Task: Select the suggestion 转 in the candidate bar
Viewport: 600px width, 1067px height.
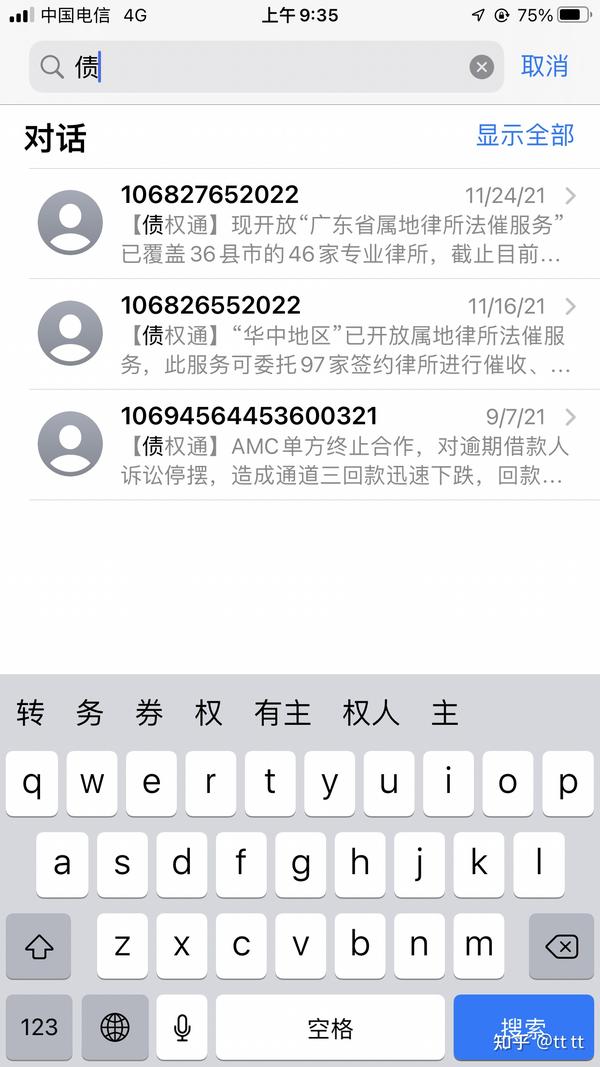Action: tap(30, 713)
